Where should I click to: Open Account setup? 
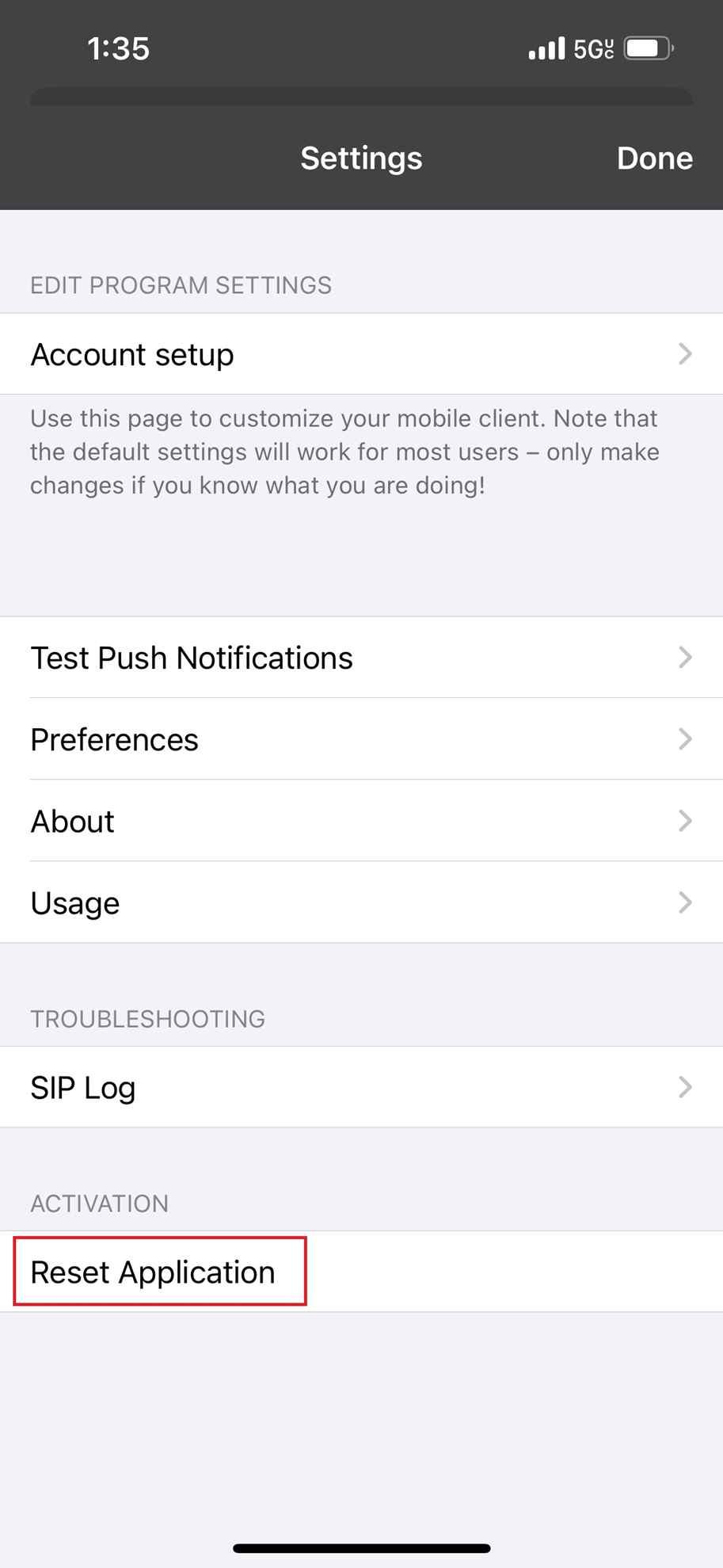[361, 354]
